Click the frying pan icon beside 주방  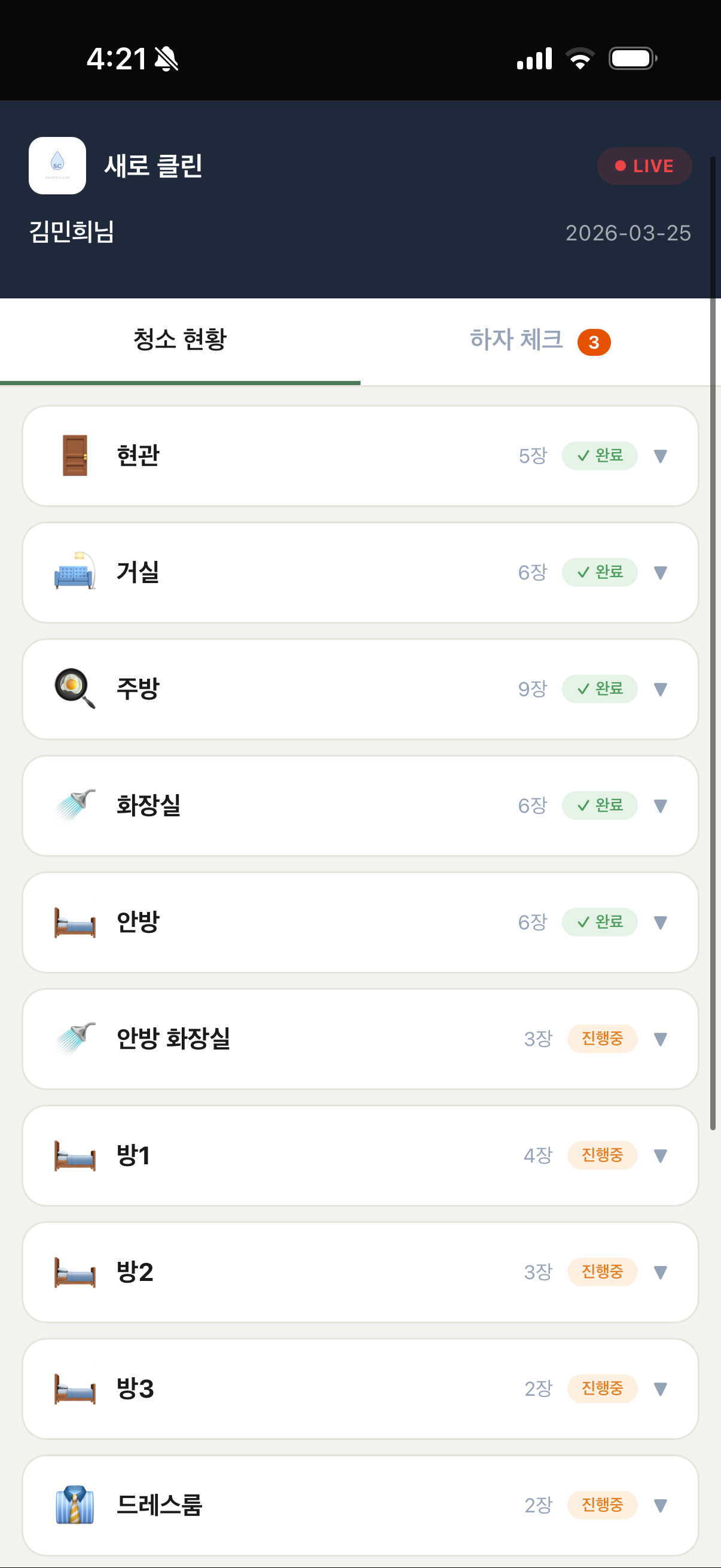pyautogui.click(x=73, y=688)
